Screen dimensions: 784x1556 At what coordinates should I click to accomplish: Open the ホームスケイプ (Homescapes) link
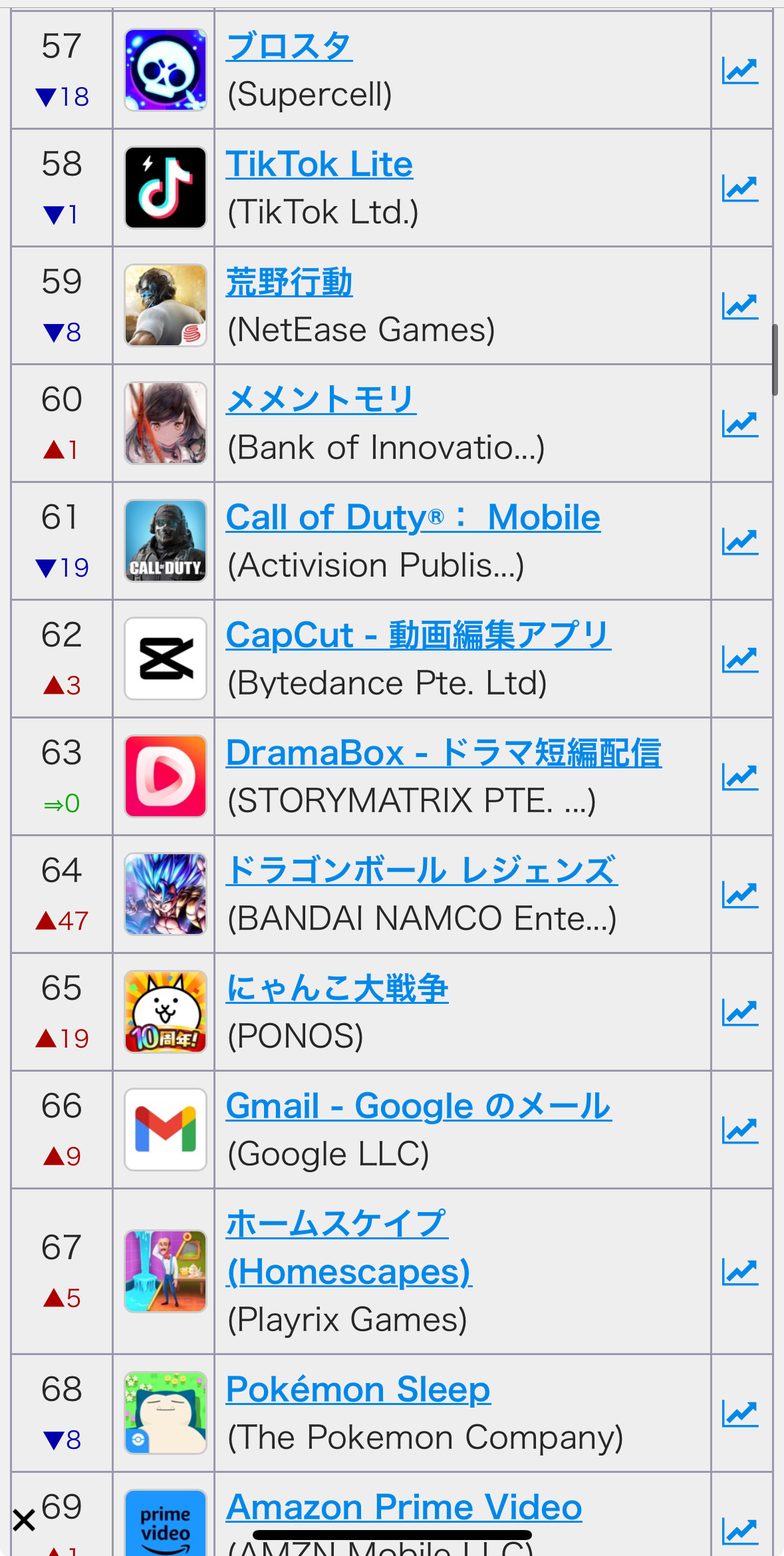click(349, 1248)
